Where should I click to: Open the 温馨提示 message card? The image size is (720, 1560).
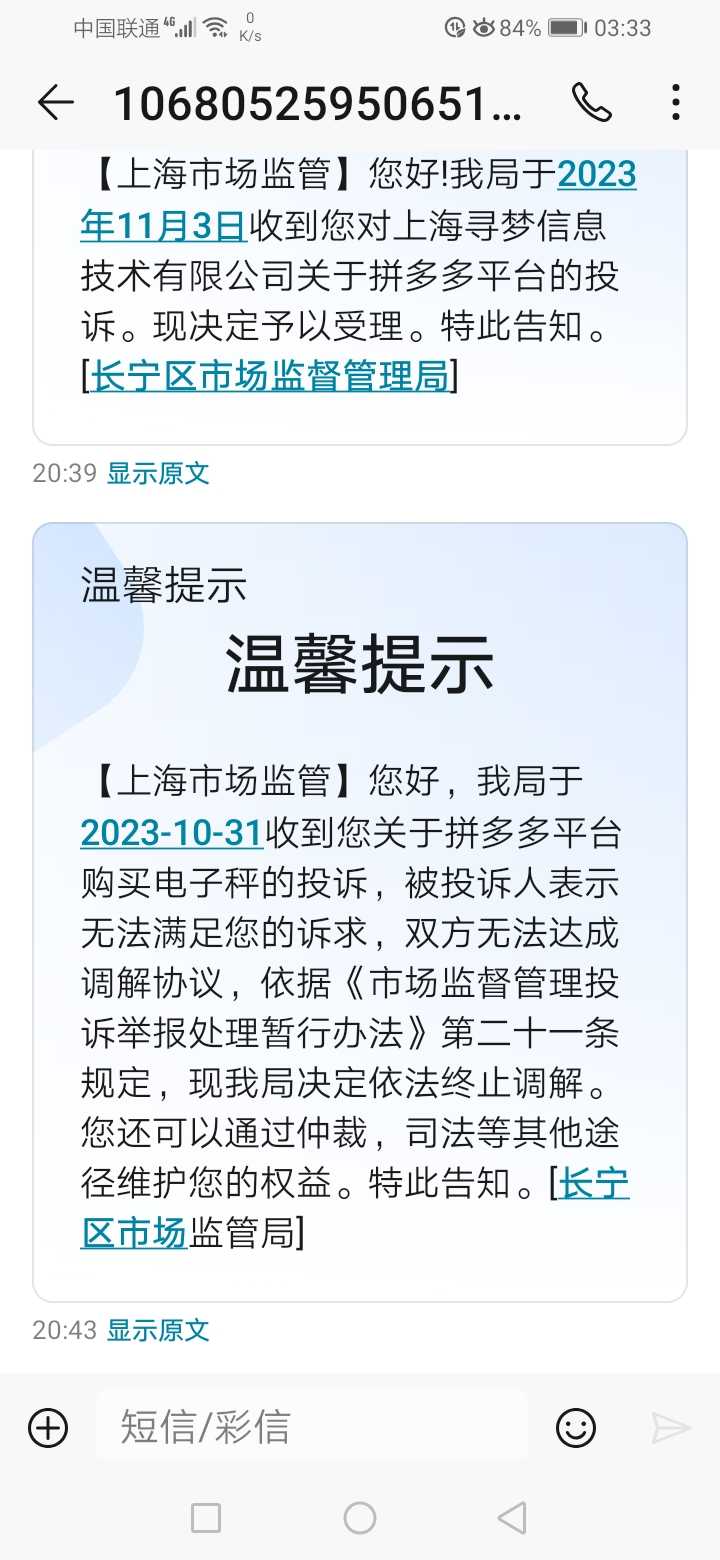point(360,912)
